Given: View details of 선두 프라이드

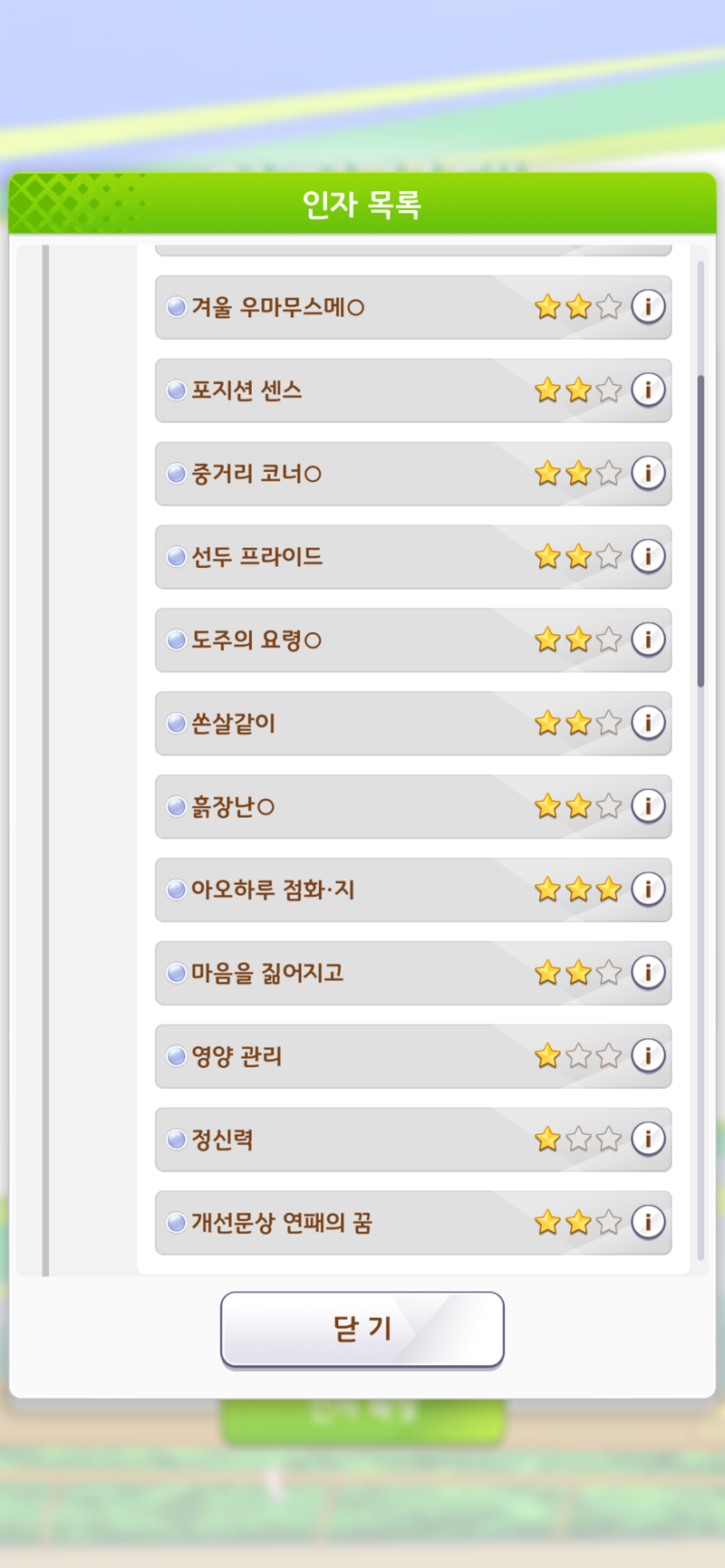Looking at the screenshot, I should point(648,557).
